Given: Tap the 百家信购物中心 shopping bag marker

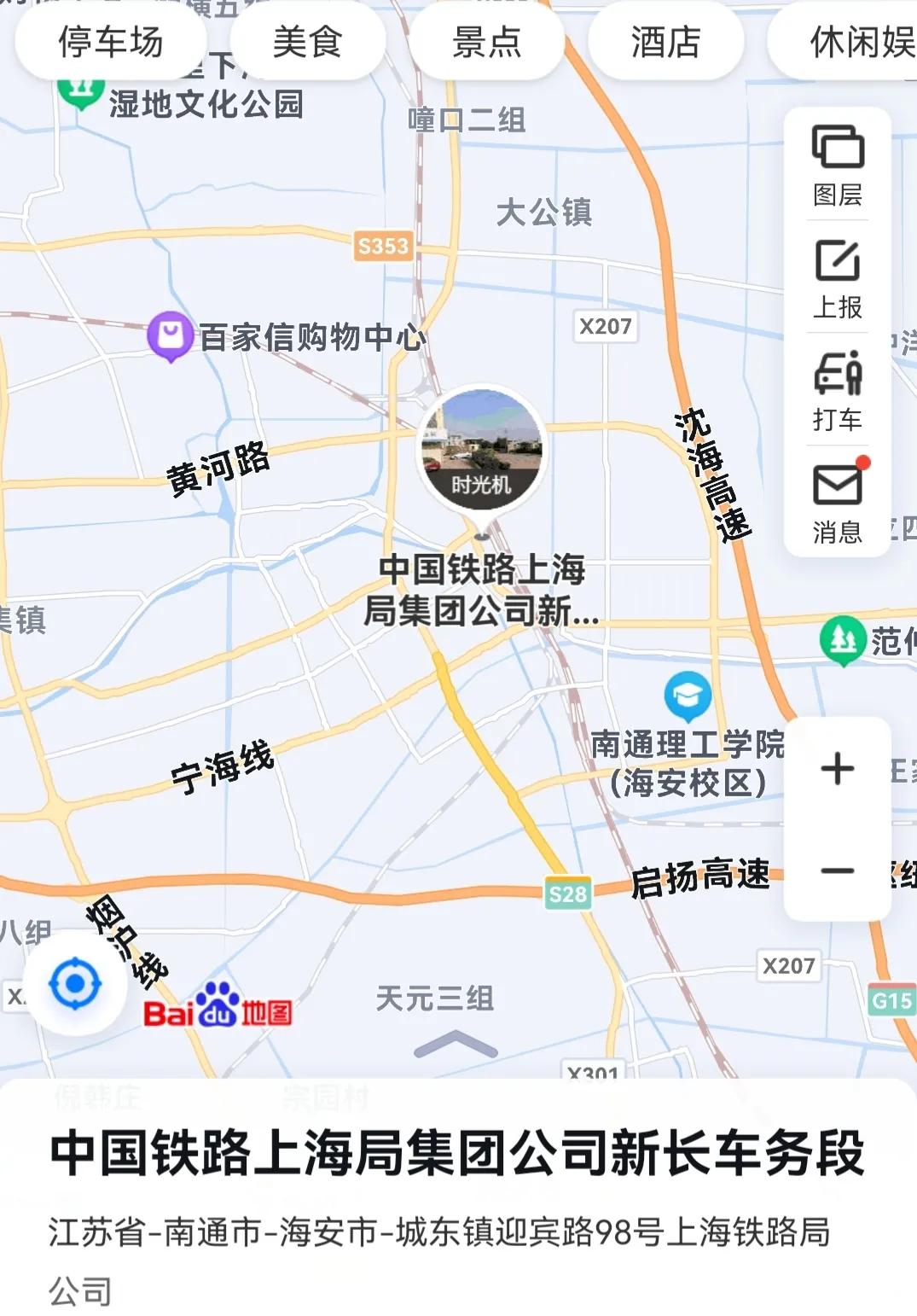Looking at the screenshot, I should coord(170,335).
